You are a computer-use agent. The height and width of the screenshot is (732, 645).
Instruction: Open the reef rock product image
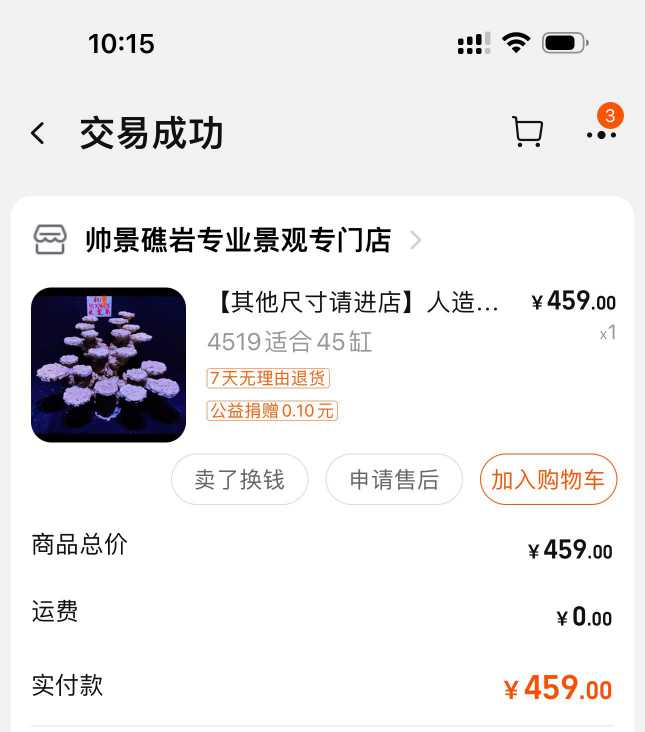tap(109, 365)
